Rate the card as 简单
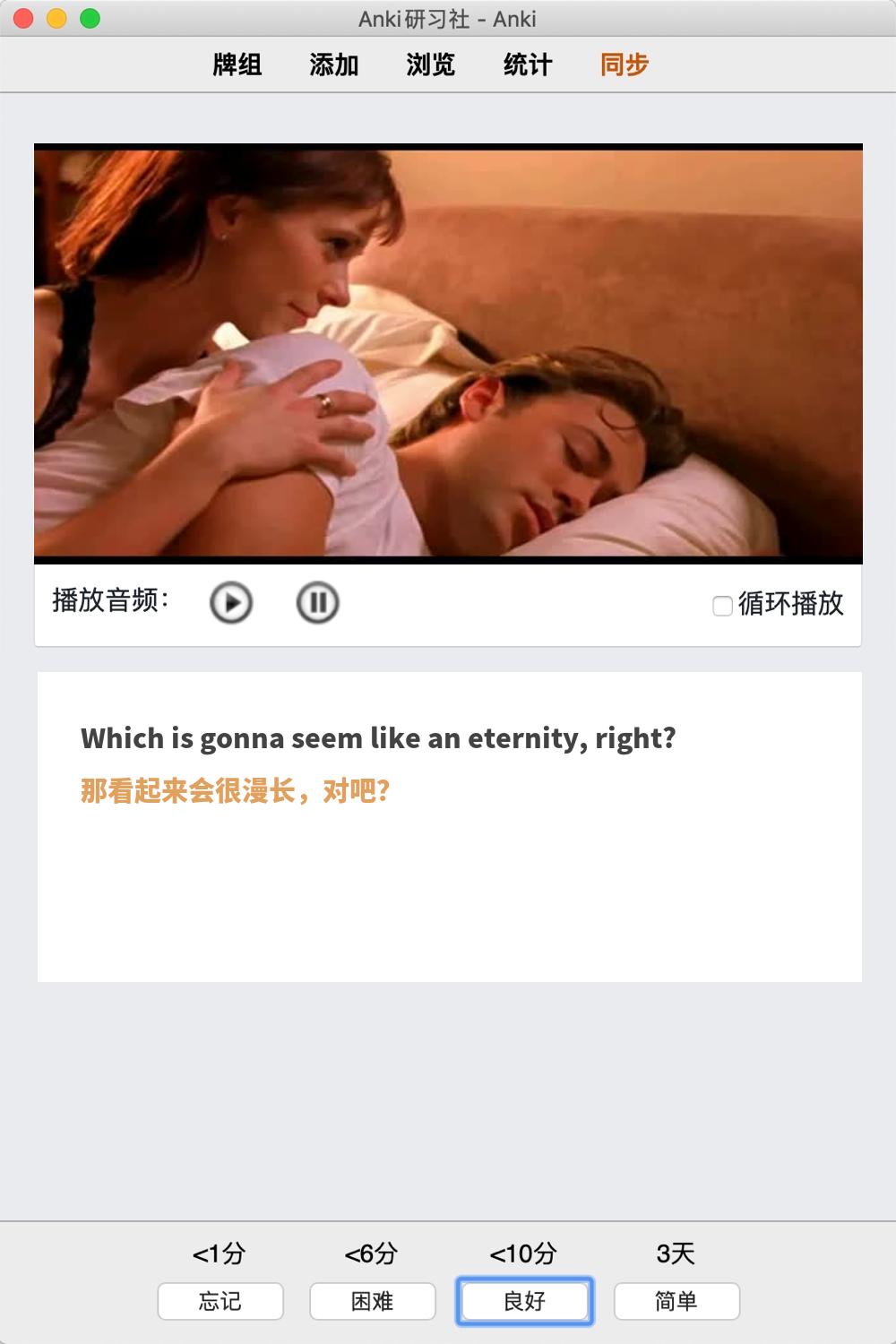The image size is (896, 1344). pyautogui.click(x=676, y=1301)
